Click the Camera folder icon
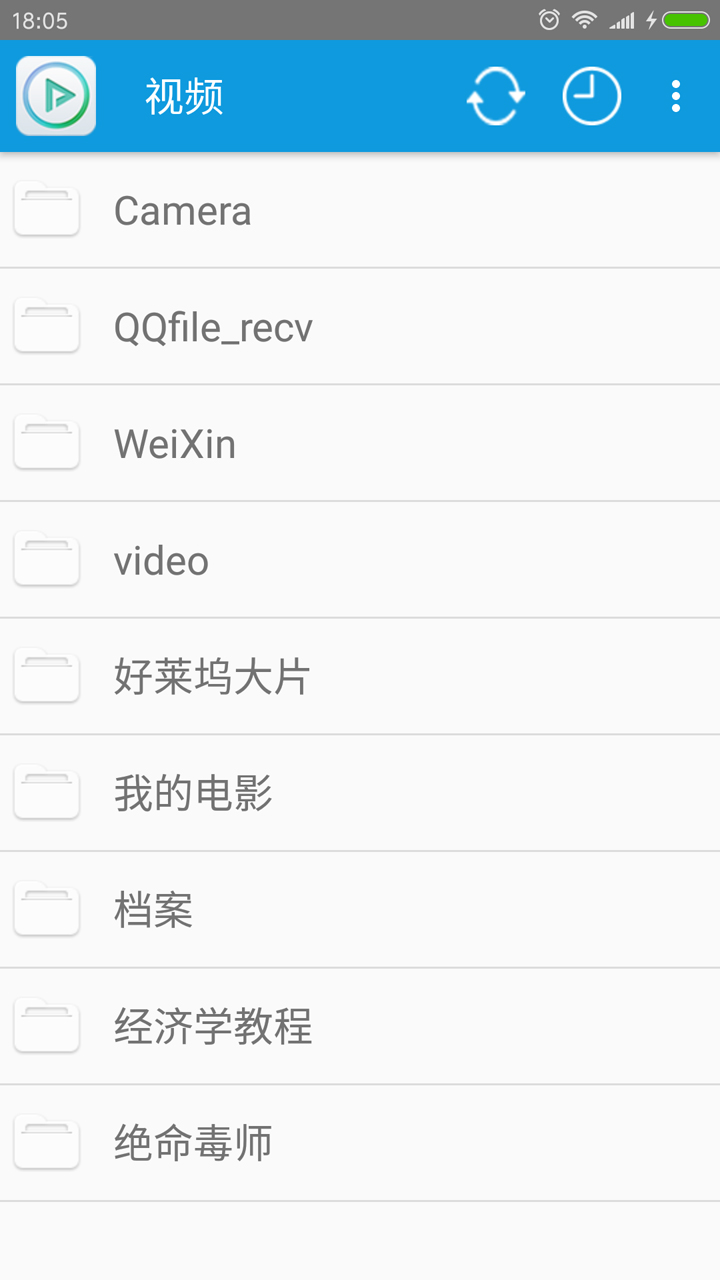Viewport: 720px width, 1280px height. point(46,210)
